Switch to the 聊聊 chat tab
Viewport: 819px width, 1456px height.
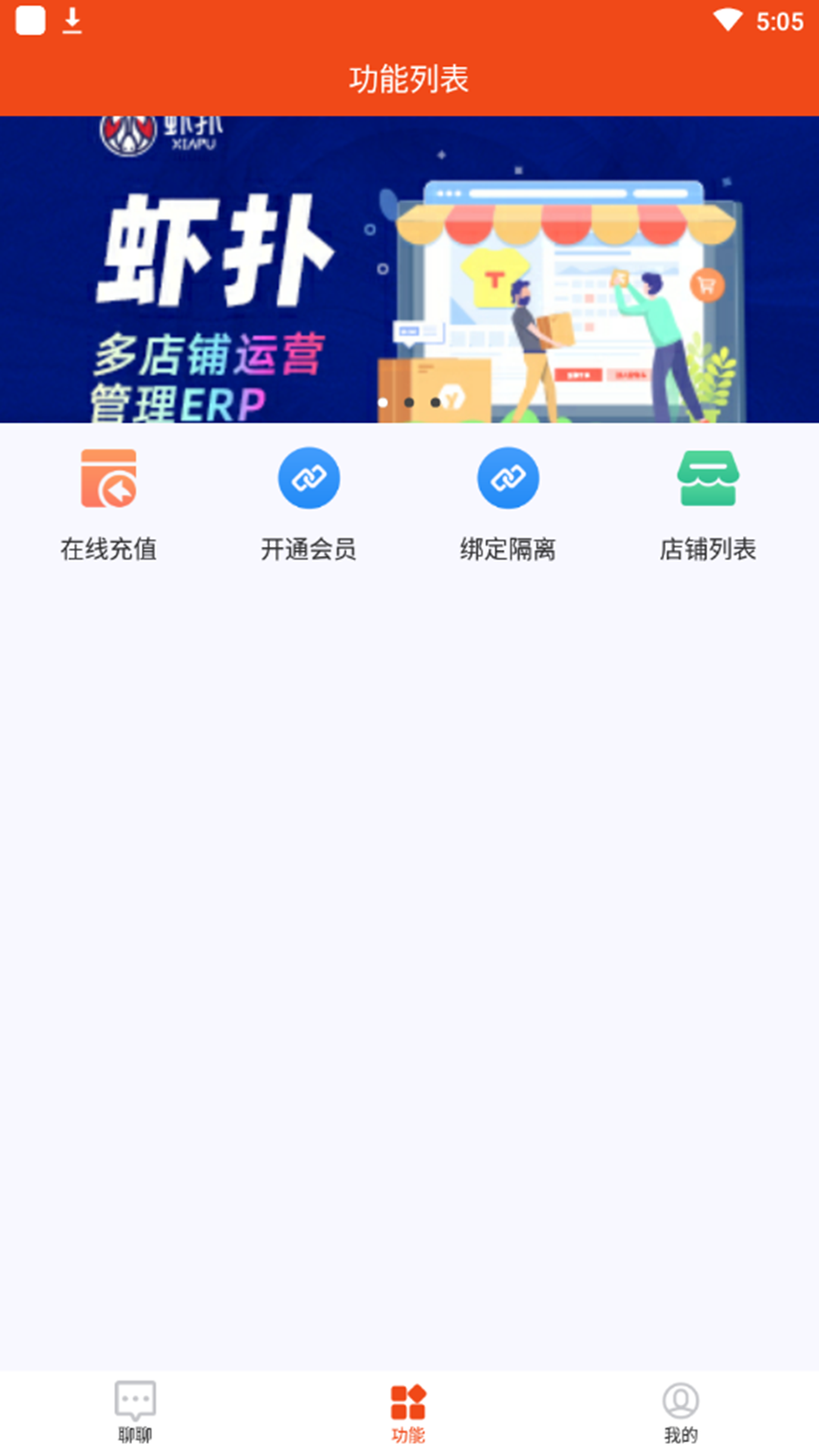[135, 1411]
